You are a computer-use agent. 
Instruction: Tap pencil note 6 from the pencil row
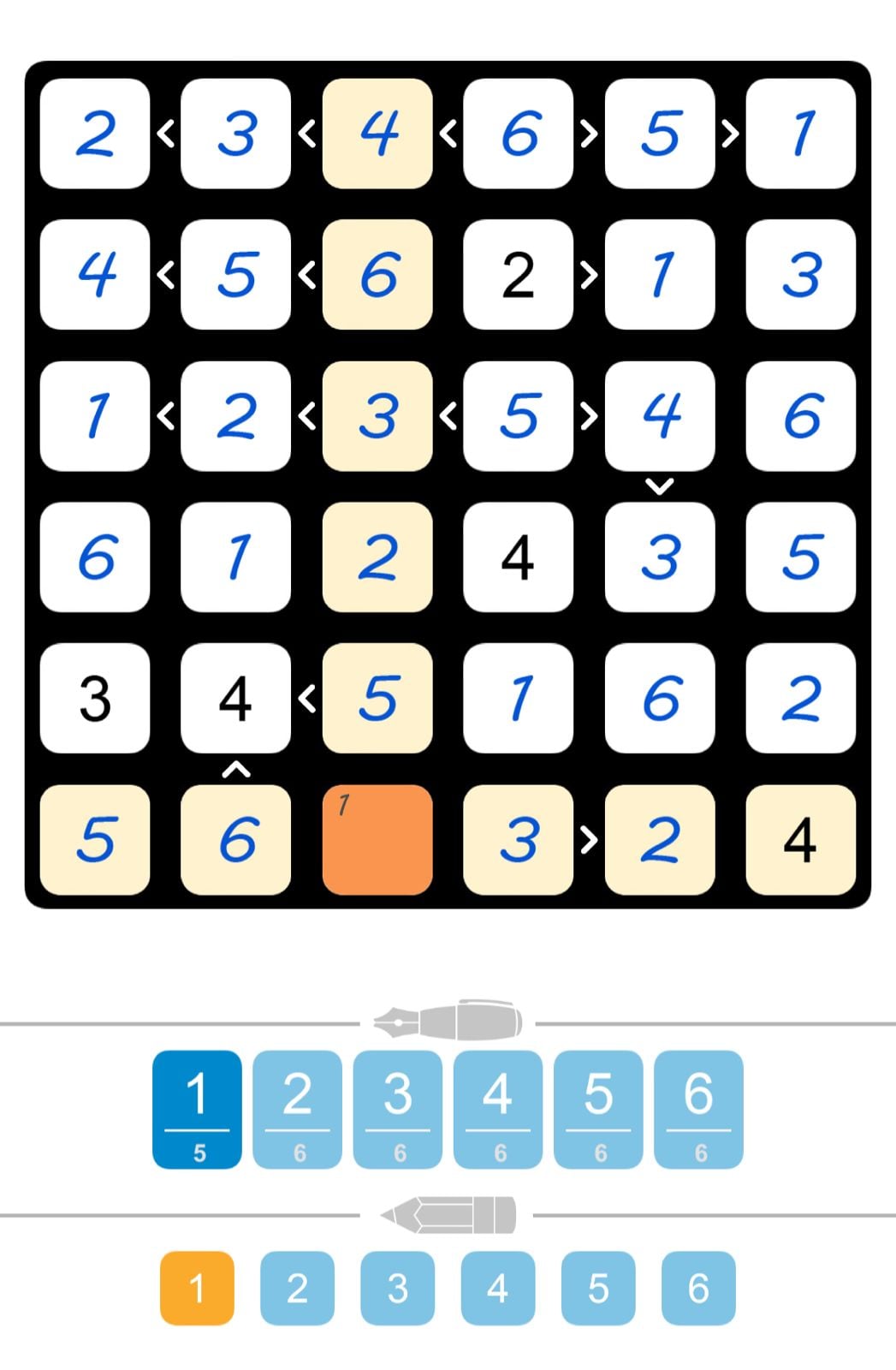(698, 1288)
